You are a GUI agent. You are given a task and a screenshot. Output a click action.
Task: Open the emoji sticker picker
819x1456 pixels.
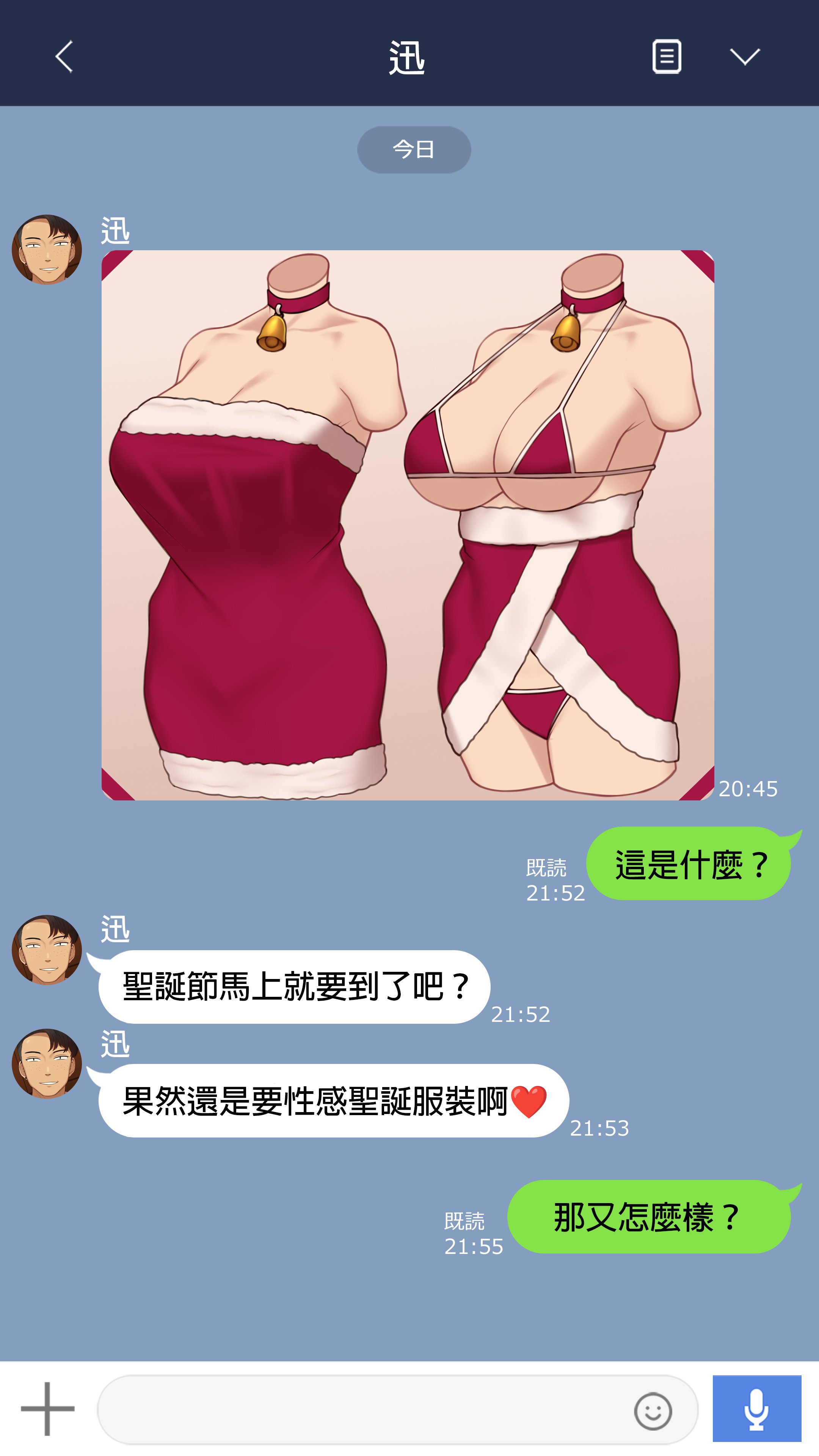(653, 1411)
